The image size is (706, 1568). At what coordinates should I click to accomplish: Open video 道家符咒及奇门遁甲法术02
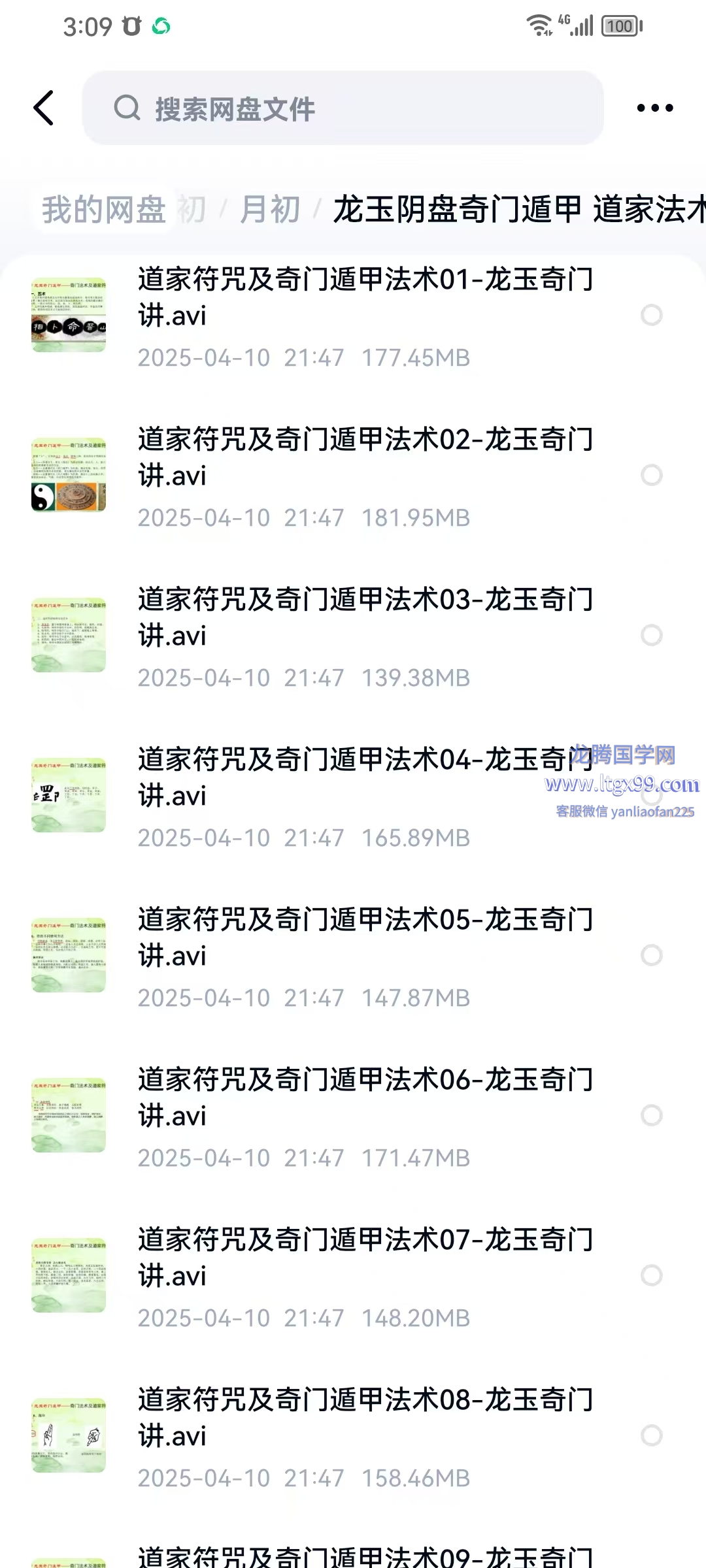tap(365, 457)
